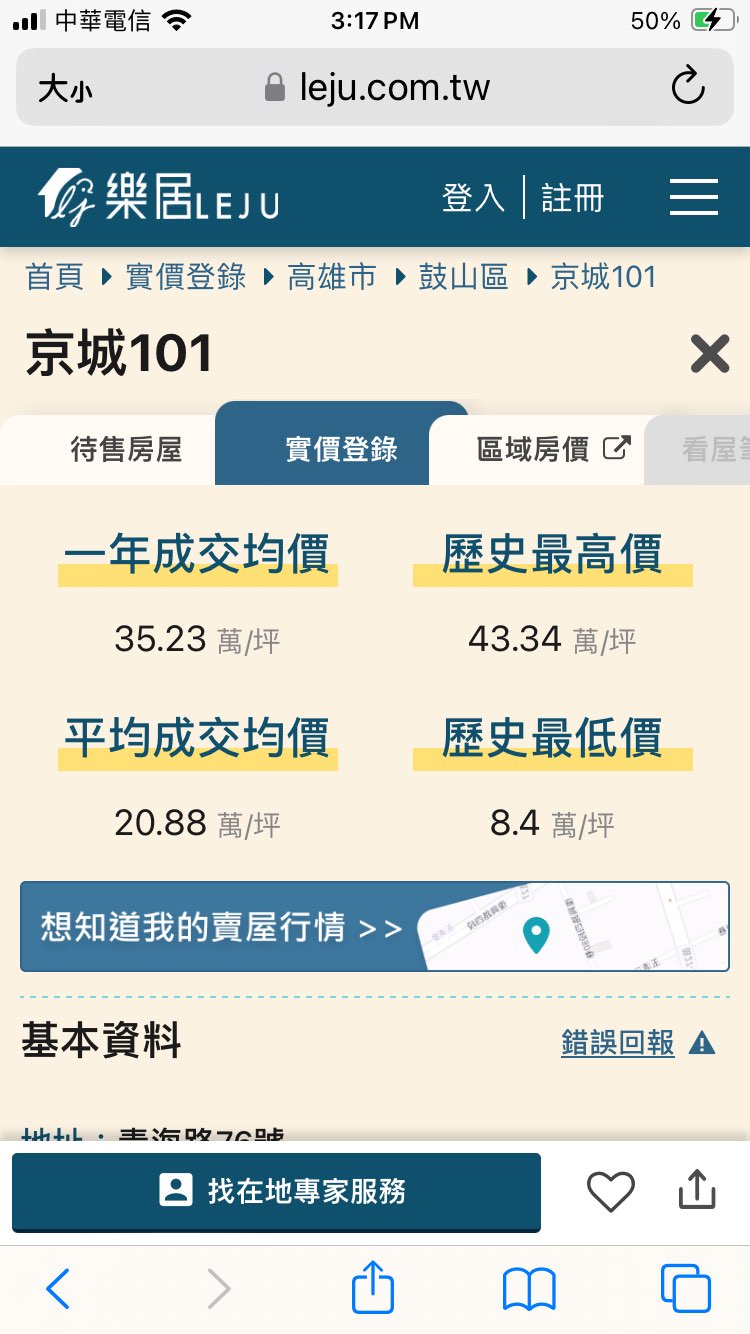Viewport: 750px width, 1334px height.
Task: Favorite this listing with the heart icon
Action: pos(610,1191)
